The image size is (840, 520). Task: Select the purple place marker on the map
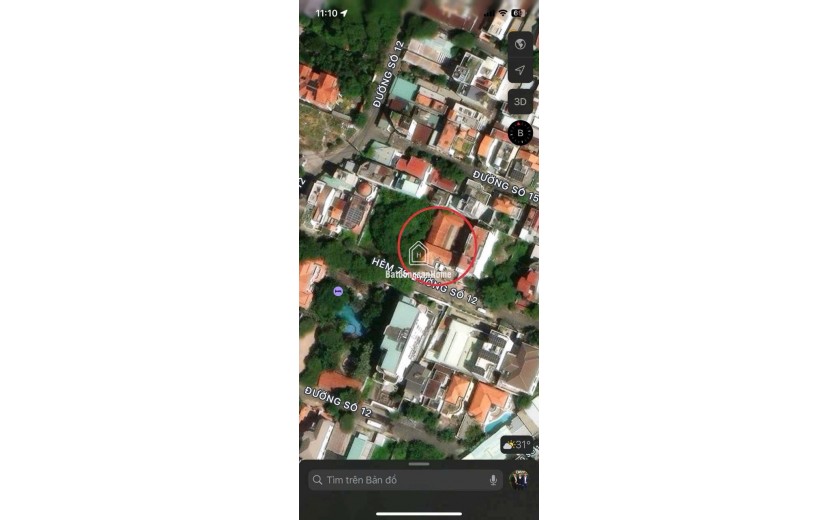[x=339, y=290]
